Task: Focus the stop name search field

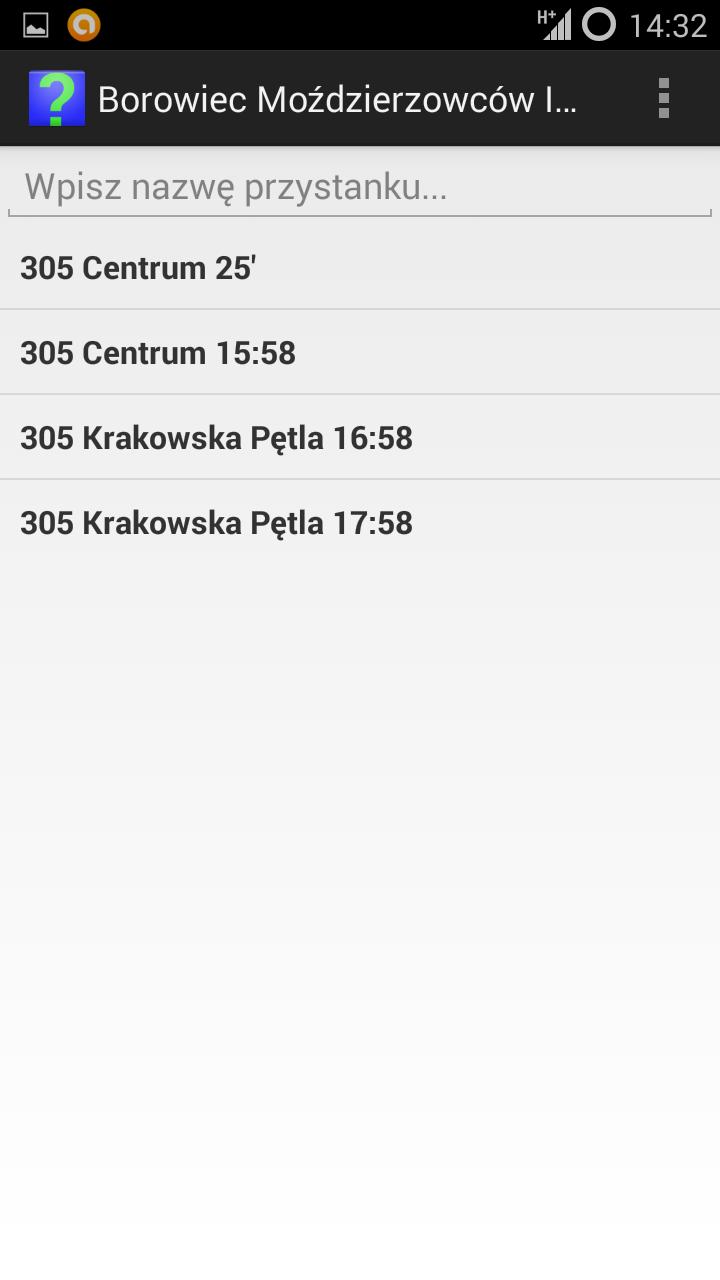Action: coord(360,186)
